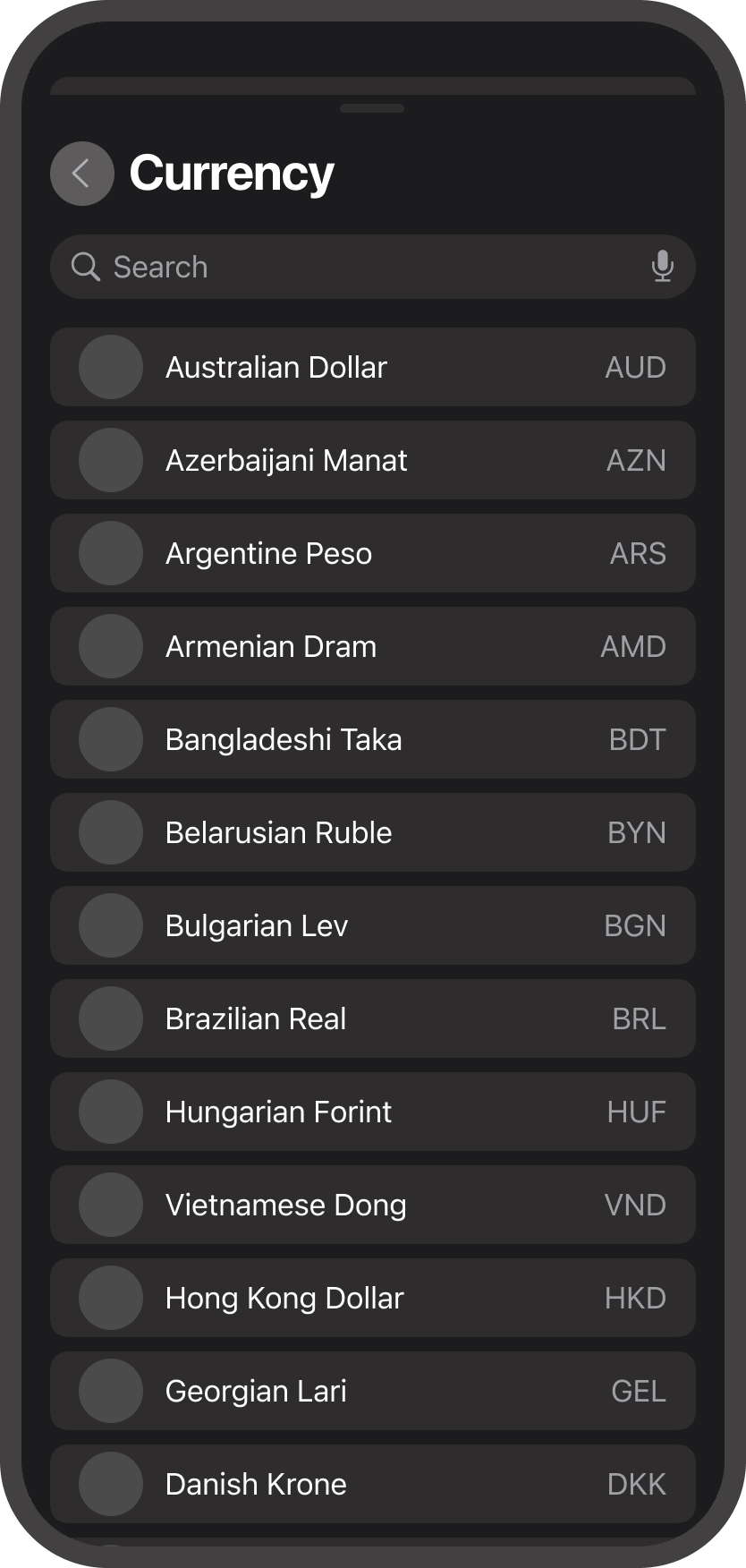Tap the back chevron to exit Currency screen
Screen dimensions: 746x1568
click(x=81, y=174)
